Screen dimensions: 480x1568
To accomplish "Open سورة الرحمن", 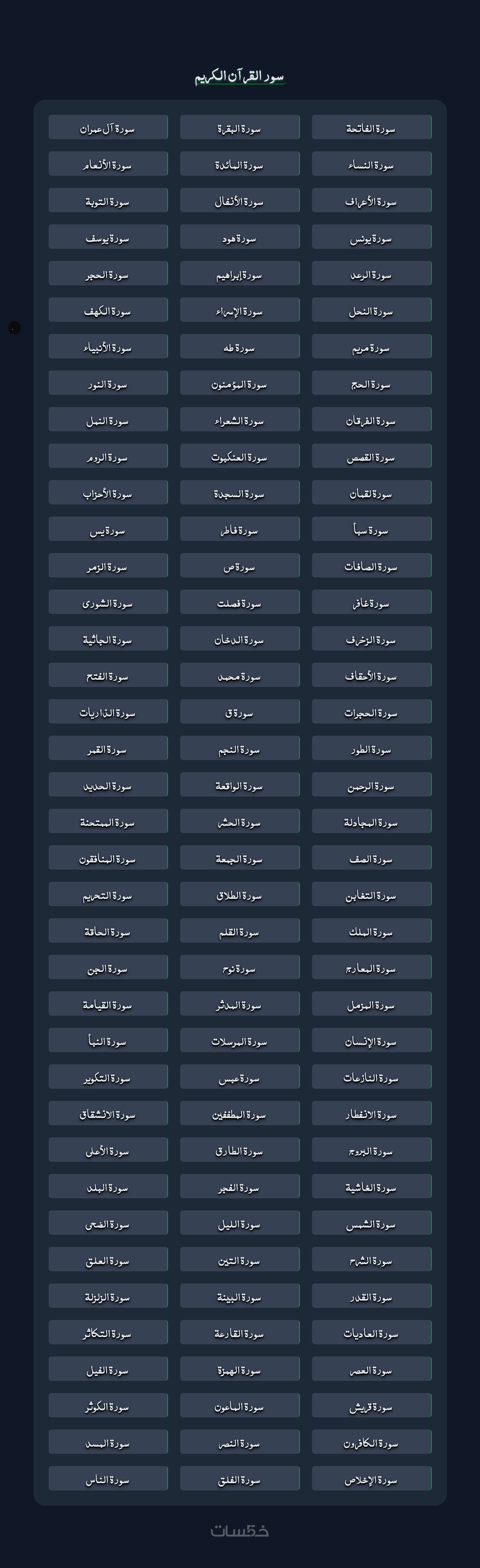I will coord(371,785).
